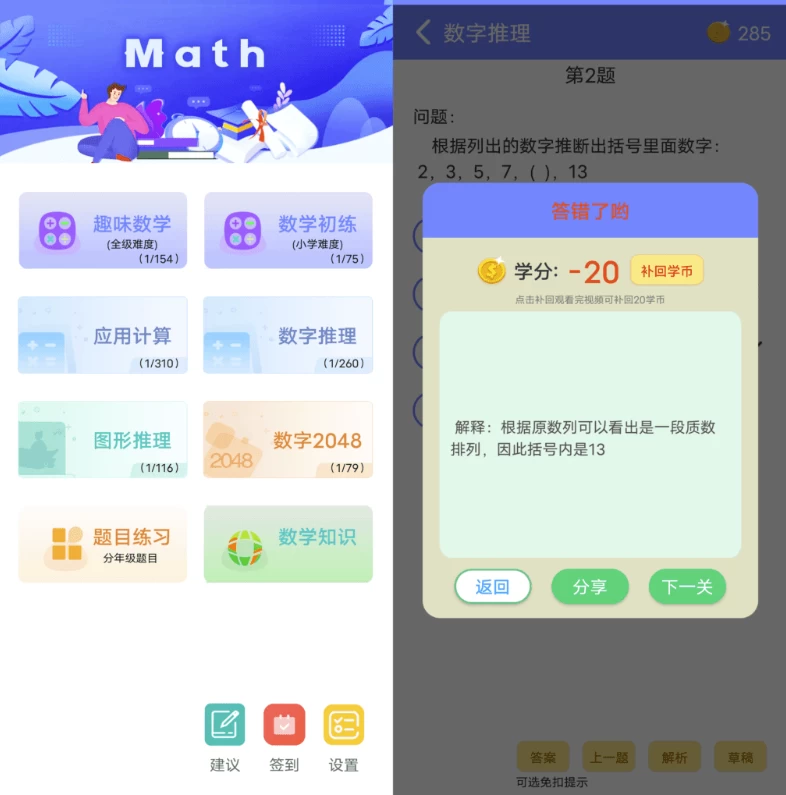Reveal the 答案 button

coord(543,757)
